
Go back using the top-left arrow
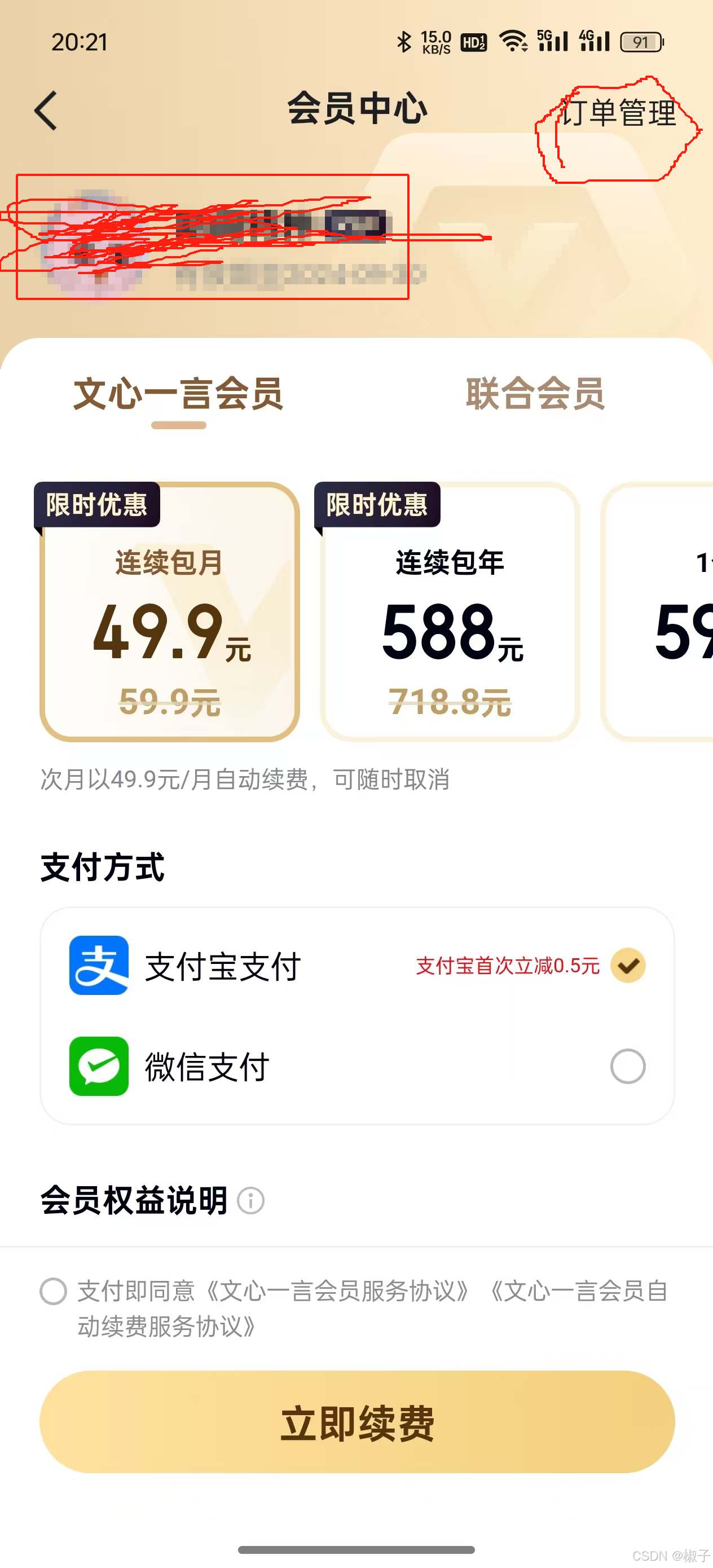coord(46,111)
